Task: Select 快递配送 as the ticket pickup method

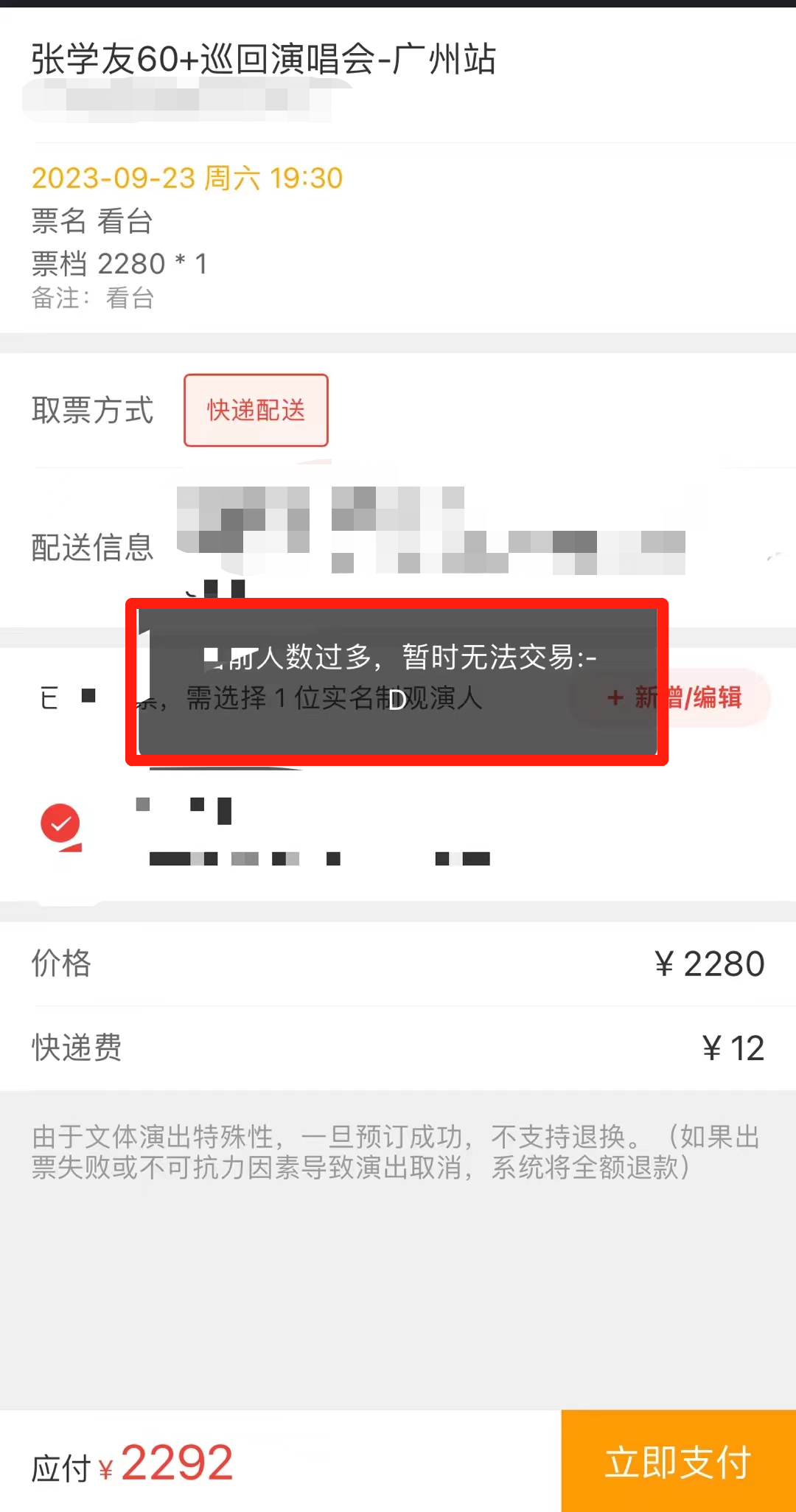Action: point(256,410)
